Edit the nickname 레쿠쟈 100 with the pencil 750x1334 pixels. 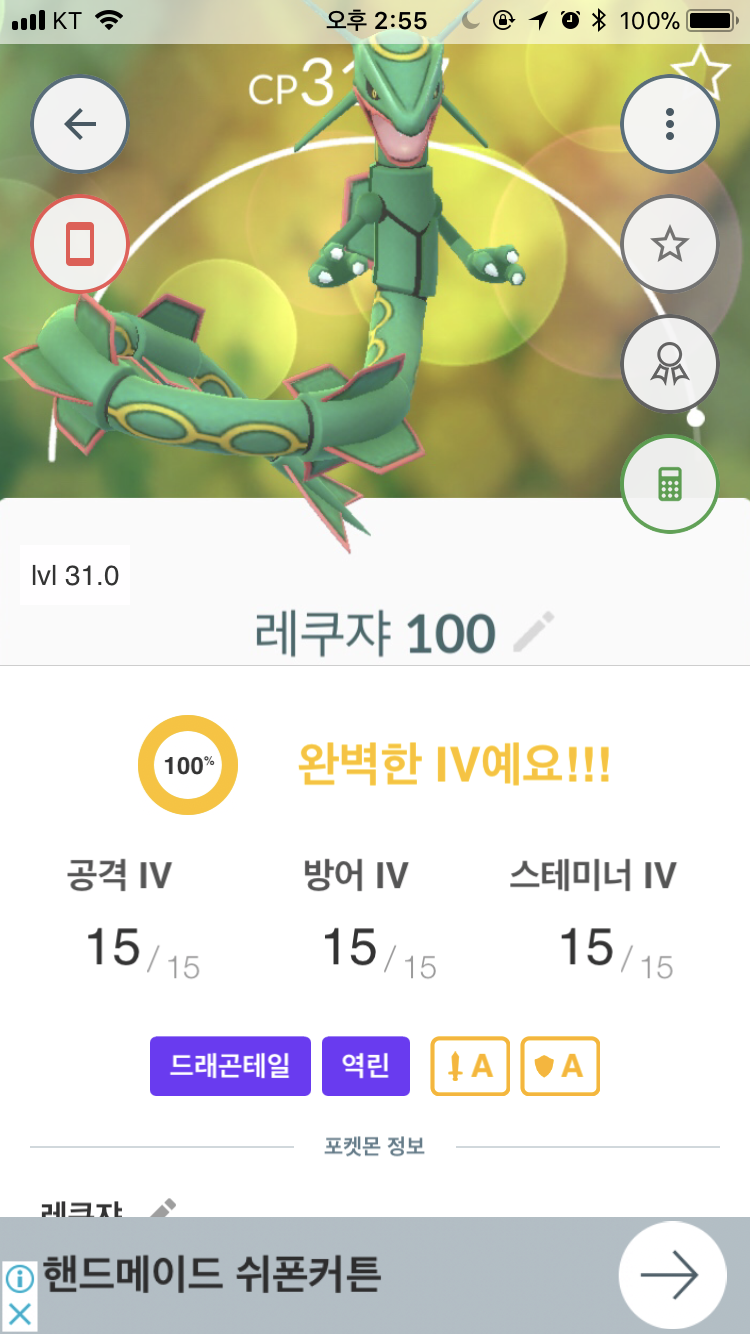(533, 634)
